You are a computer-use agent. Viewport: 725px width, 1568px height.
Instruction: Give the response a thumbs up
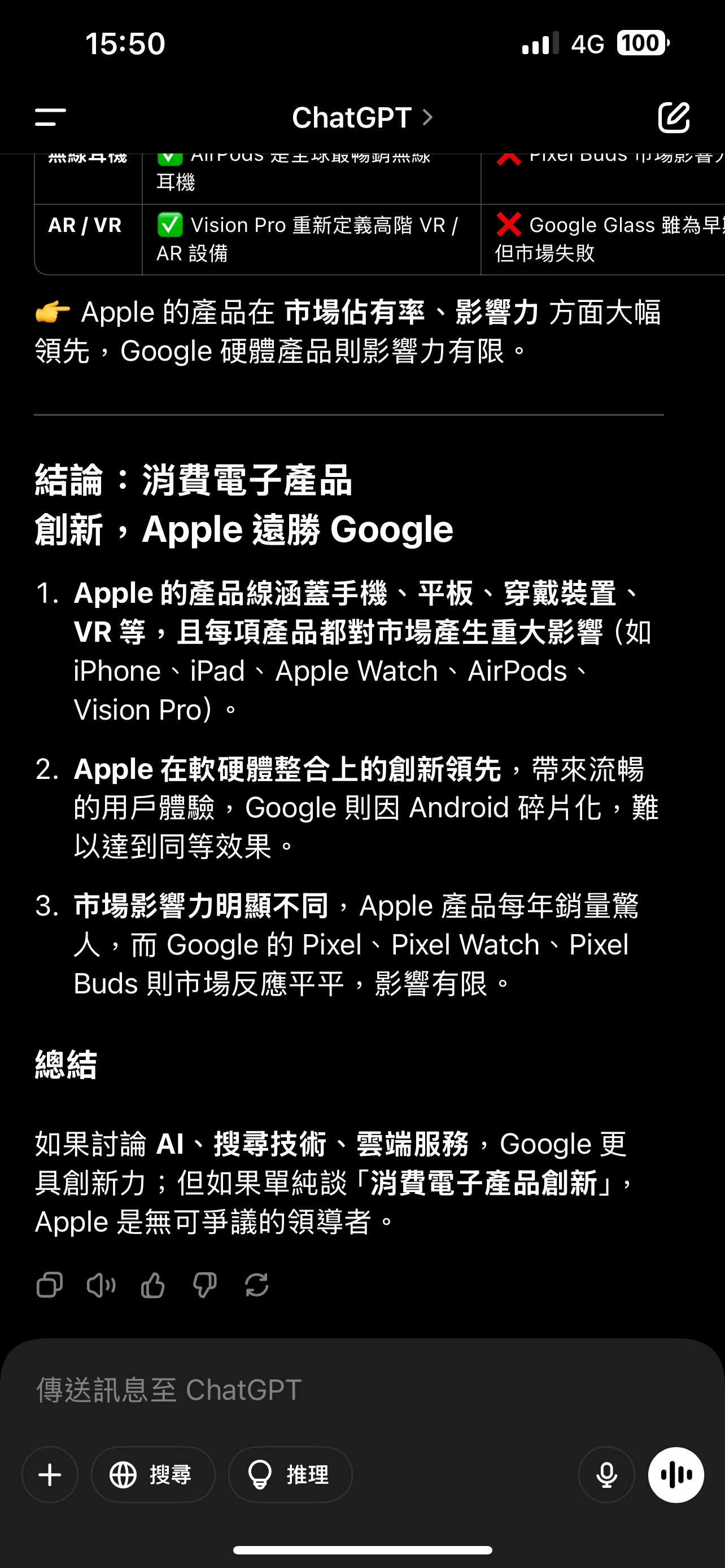point(153,1286)
